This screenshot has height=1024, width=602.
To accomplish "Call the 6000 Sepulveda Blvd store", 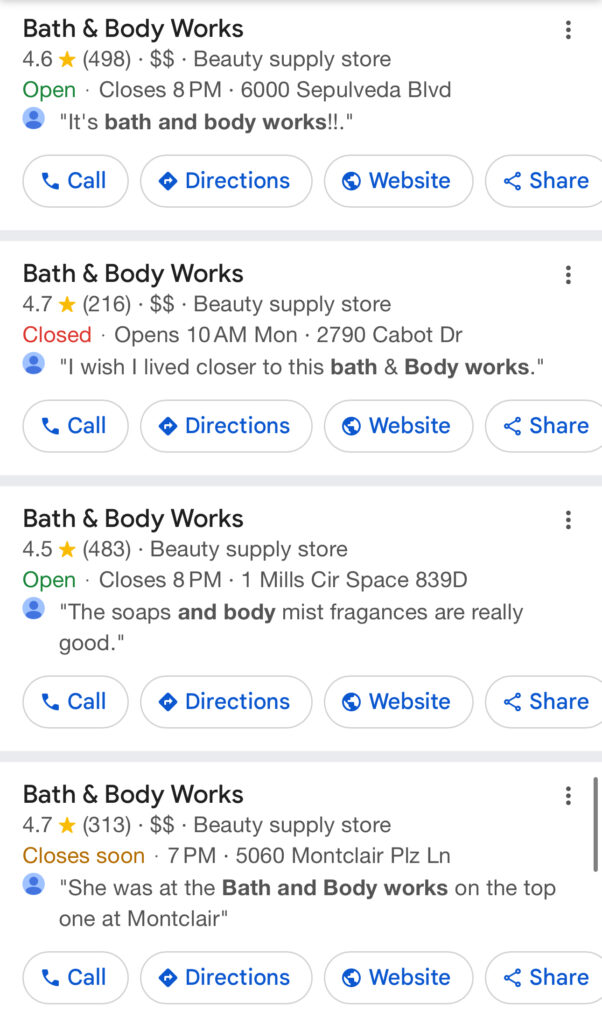I will [x=75, y=181].
